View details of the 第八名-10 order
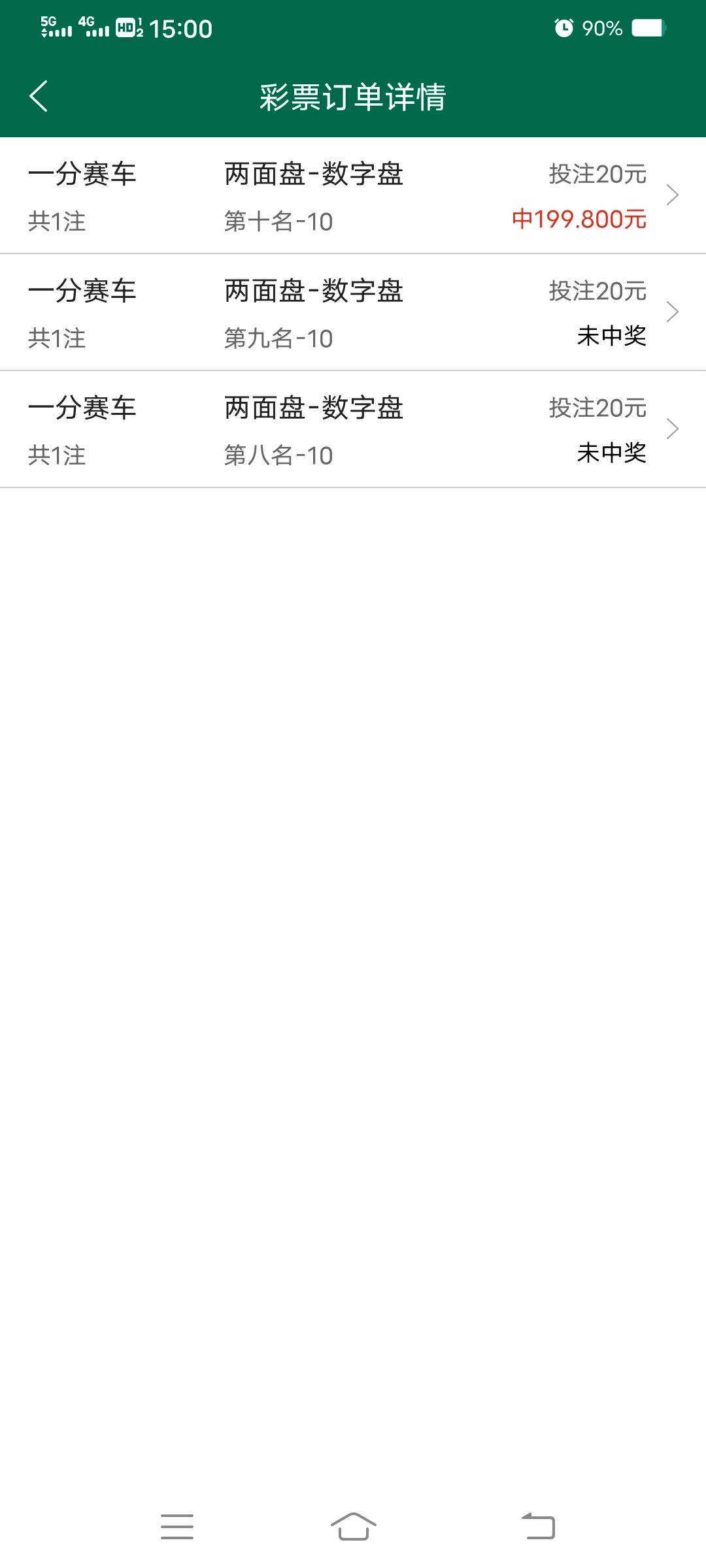Image resolution: width=706 pixels, height=1568 pixels. tap(353, 429)
